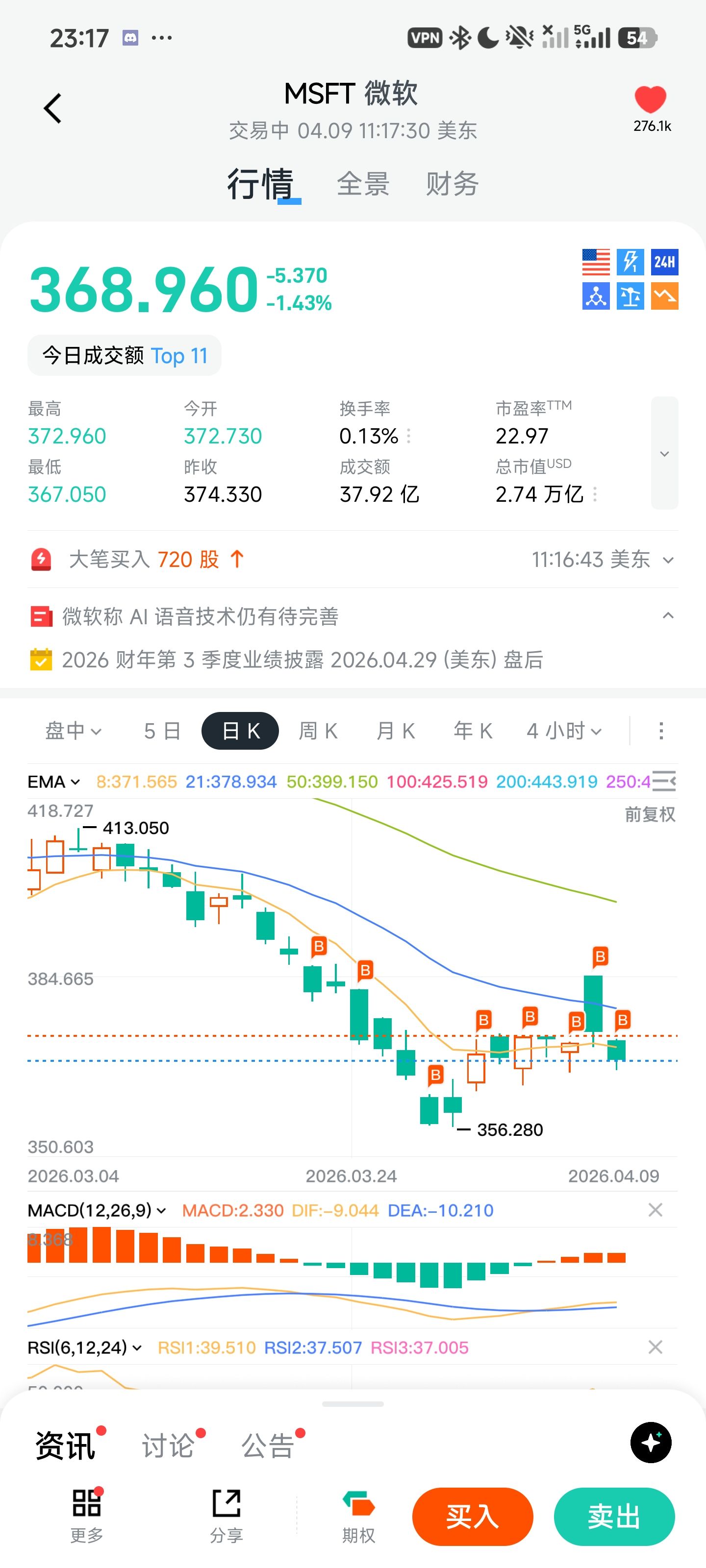Expand the quote details chevron
Image resolution: width=706 pixels, height=1568 pixels.
[x=664, y=453]
